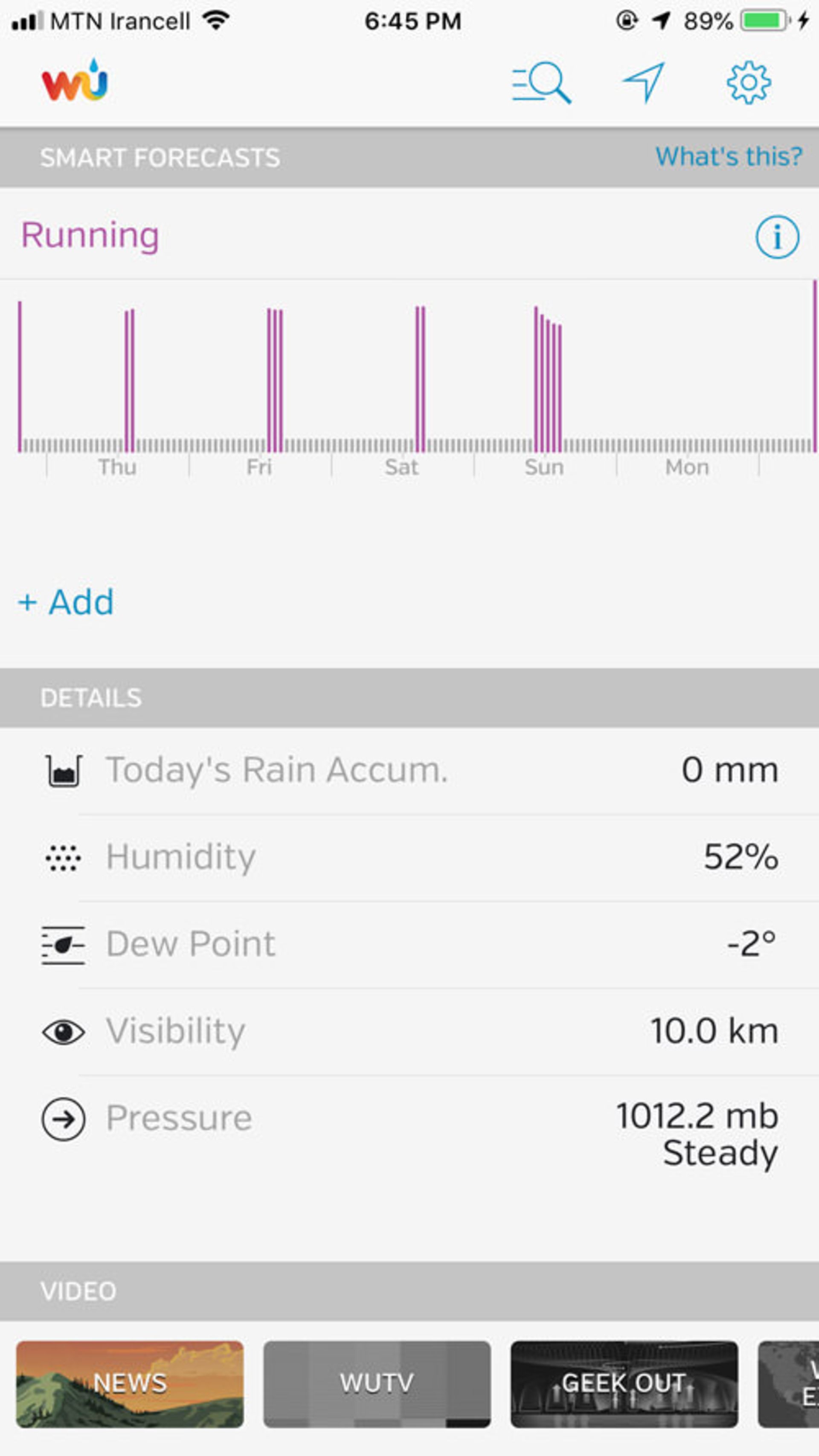The height and width of the screenshot is (1456, 819).
Task: Tap the pressure arrow icon
Action: 62,1117
